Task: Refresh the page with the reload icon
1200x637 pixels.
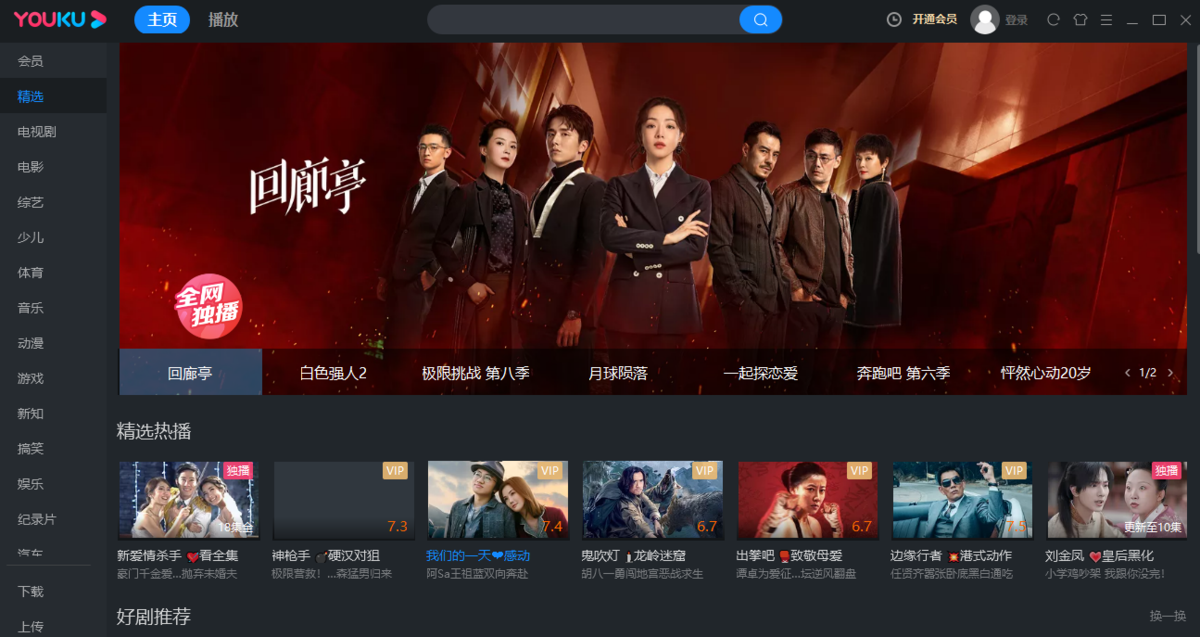Action: pos(1053,20)
